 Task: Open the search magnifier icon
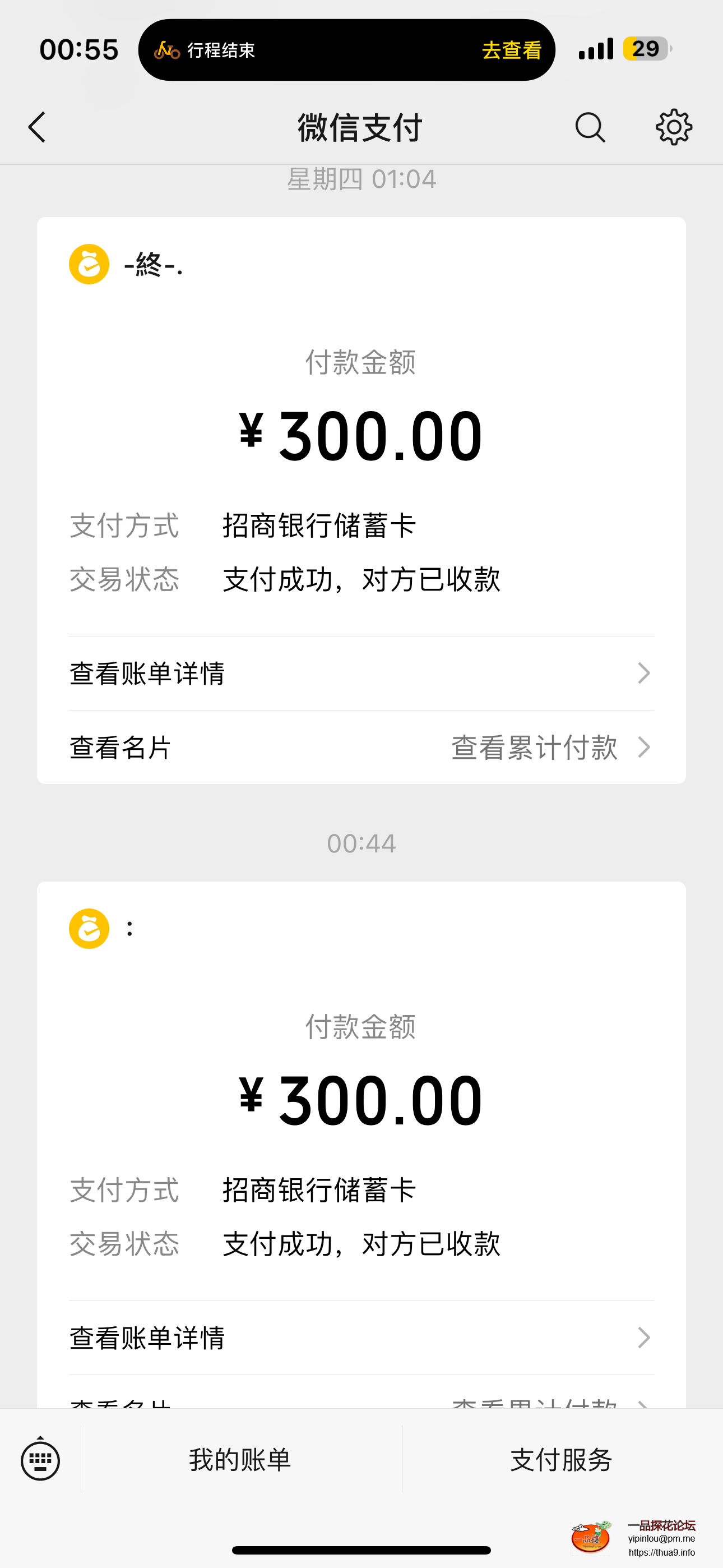coord(590,127)
